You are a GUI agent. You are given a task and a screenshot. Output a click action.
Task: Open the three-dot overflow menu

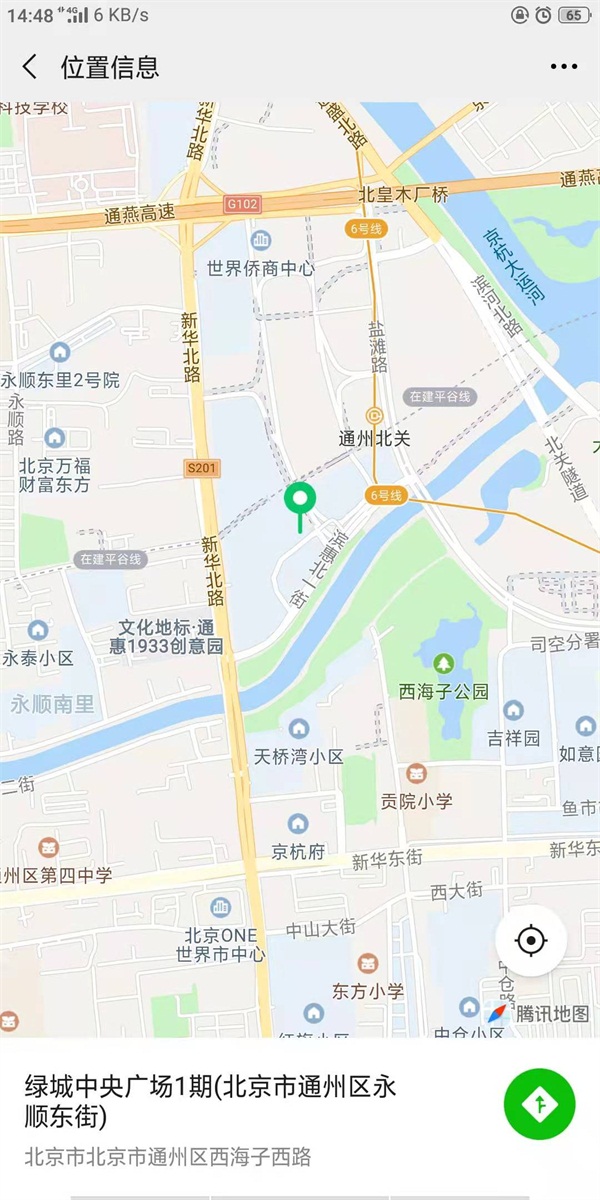[x=564, y=67]
